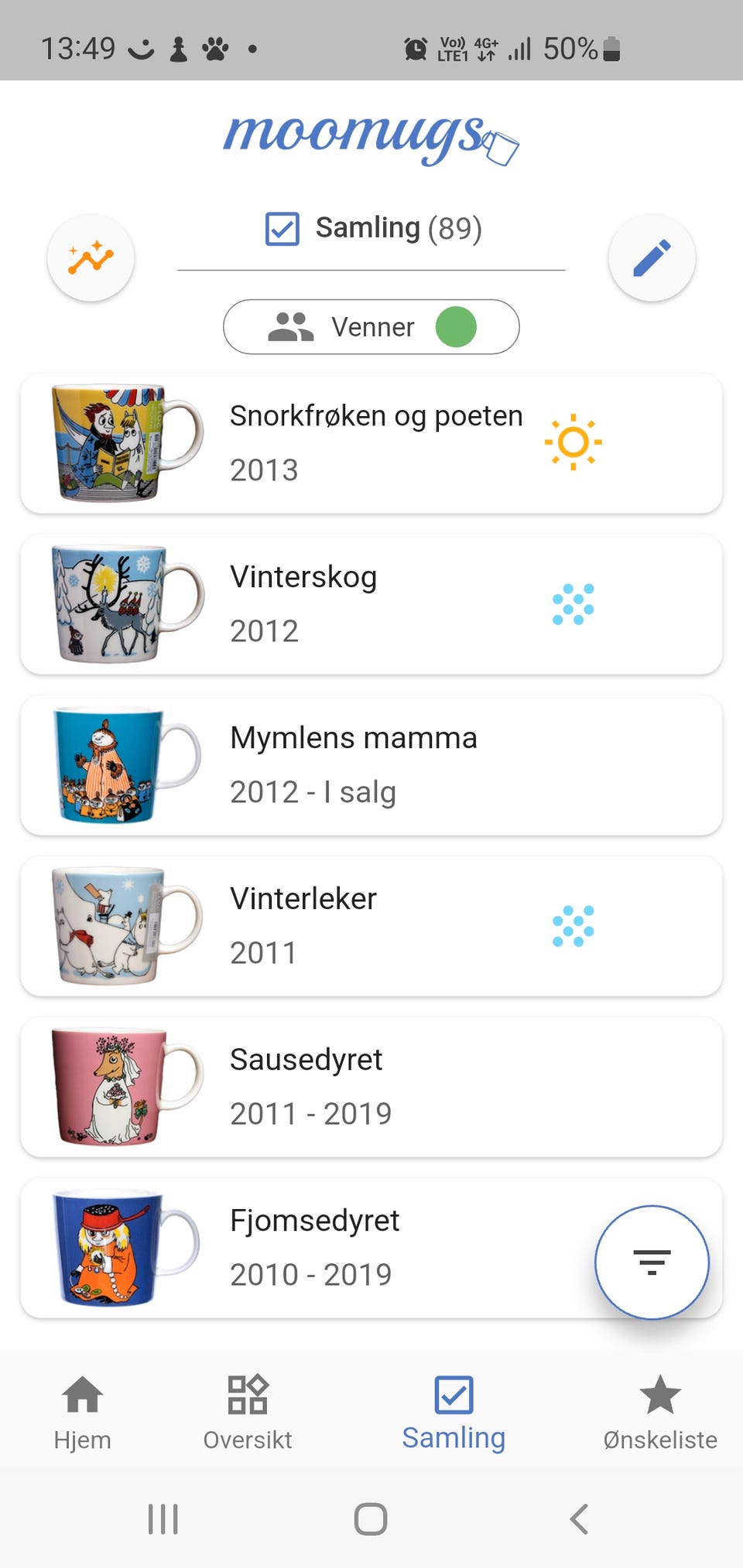Screen dimensions: 743x1568
Task: Open the collection statistics chart icon
Action: (x=91, y=258)
